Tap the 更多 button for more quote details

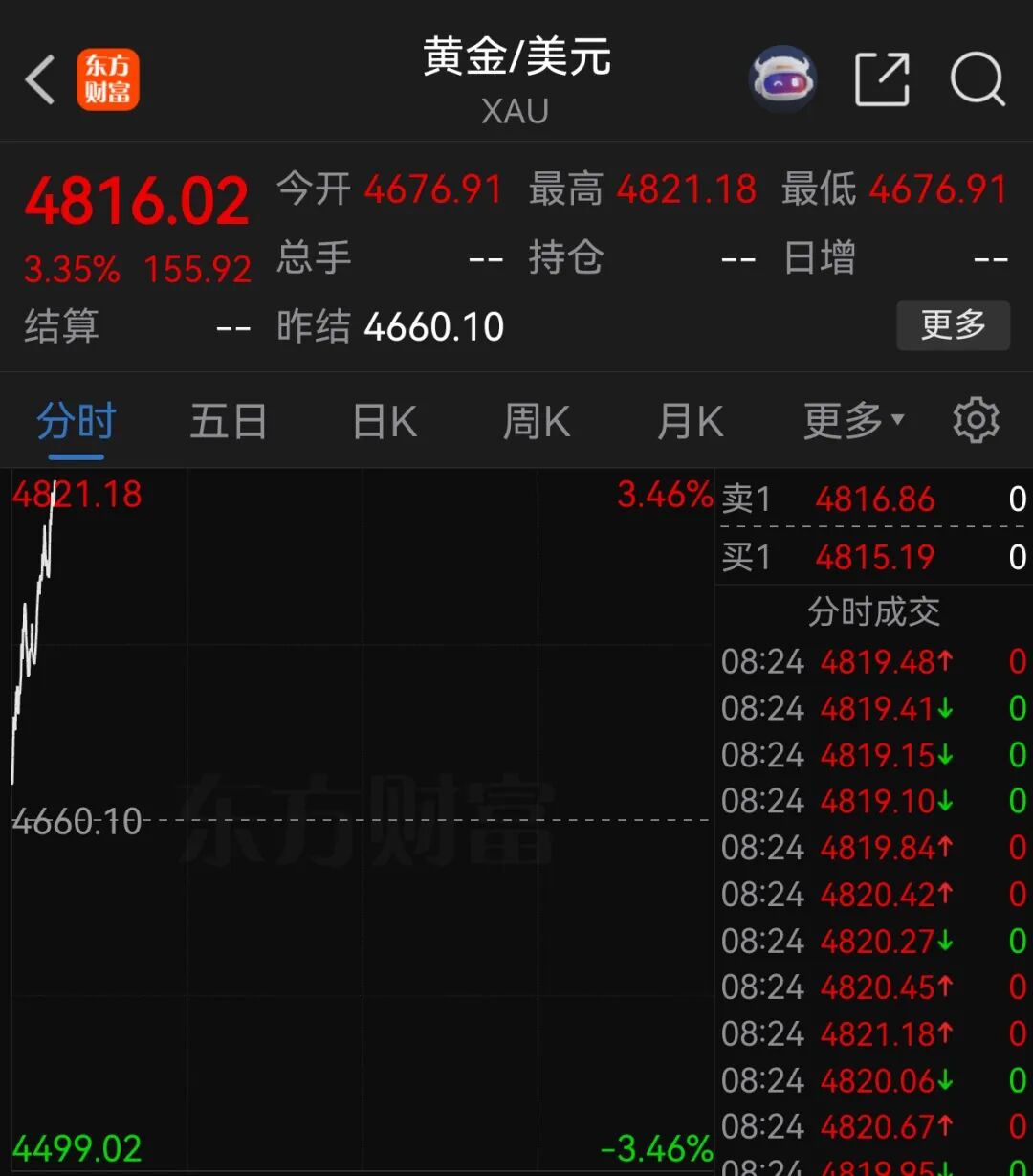953,325
